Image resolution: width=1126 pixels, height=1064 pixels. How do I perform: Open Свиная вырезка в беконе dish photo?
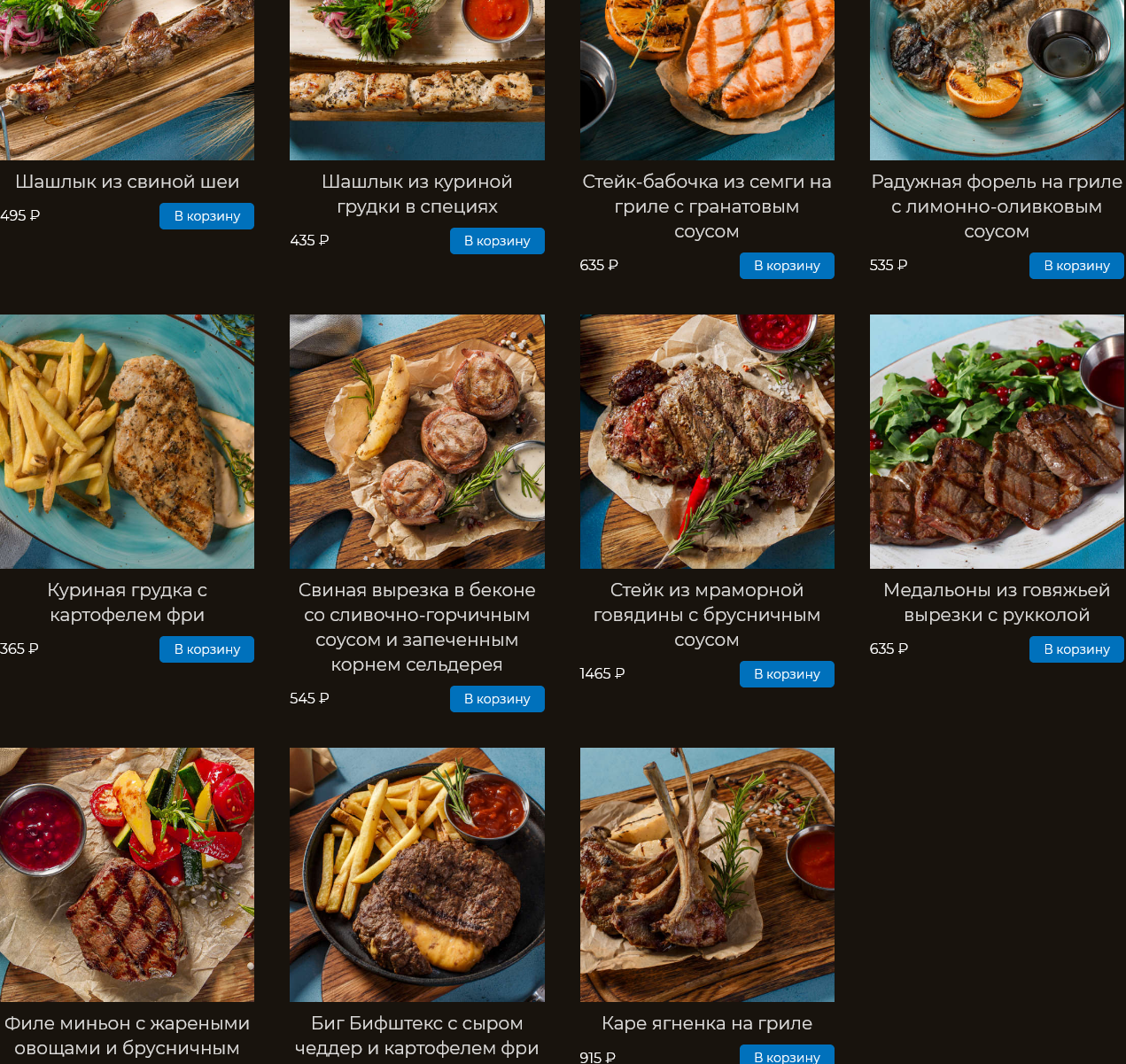coord(416,441)
